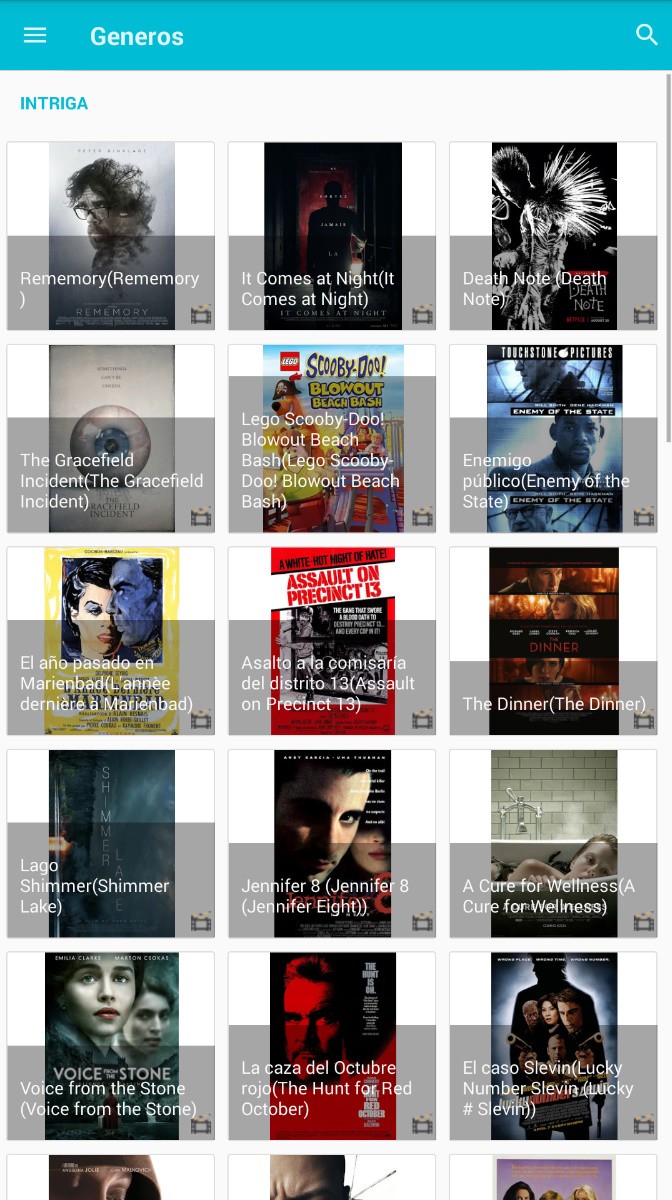672x1200 pixels.
Task: View A Cure for Wellness
Action: click(x=553, y=844)
